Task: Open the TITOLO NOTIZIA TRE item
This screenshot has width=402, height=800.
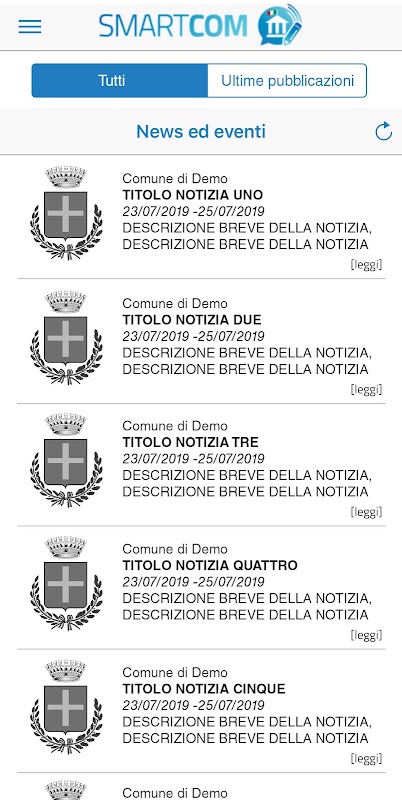Action: 201,465
